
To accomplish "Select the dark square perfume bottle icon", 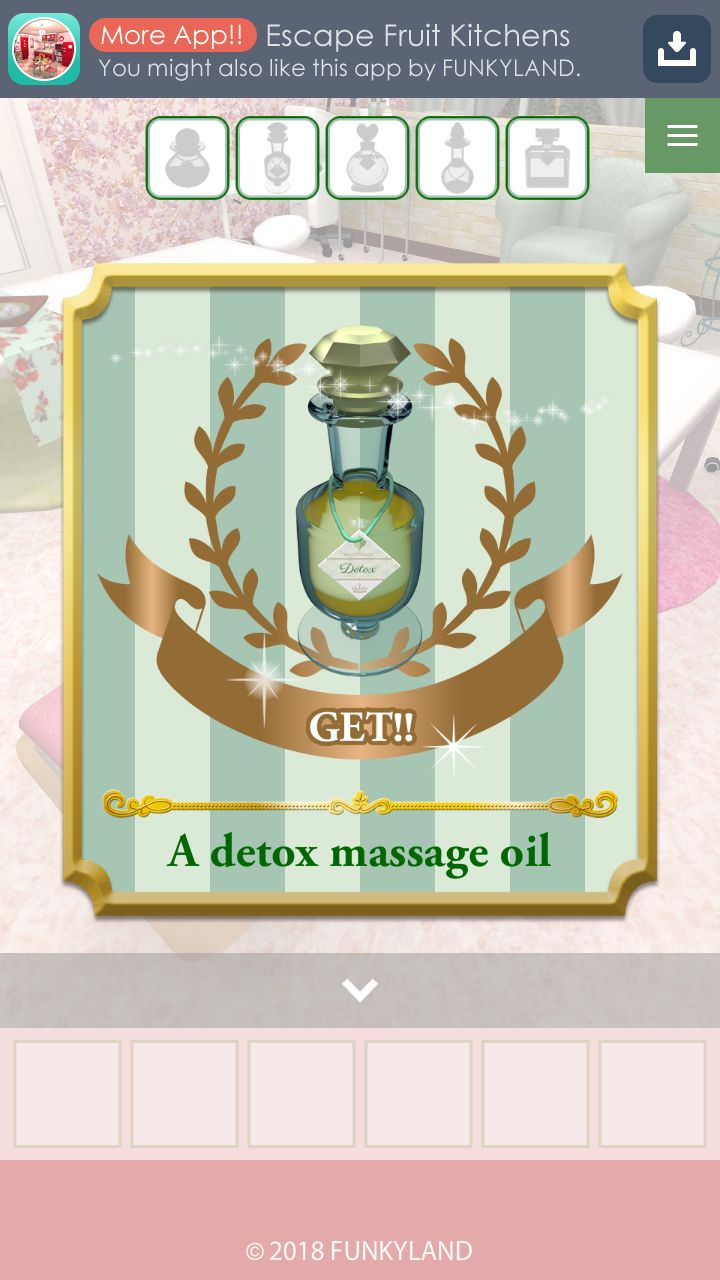I will coord(547,157).
